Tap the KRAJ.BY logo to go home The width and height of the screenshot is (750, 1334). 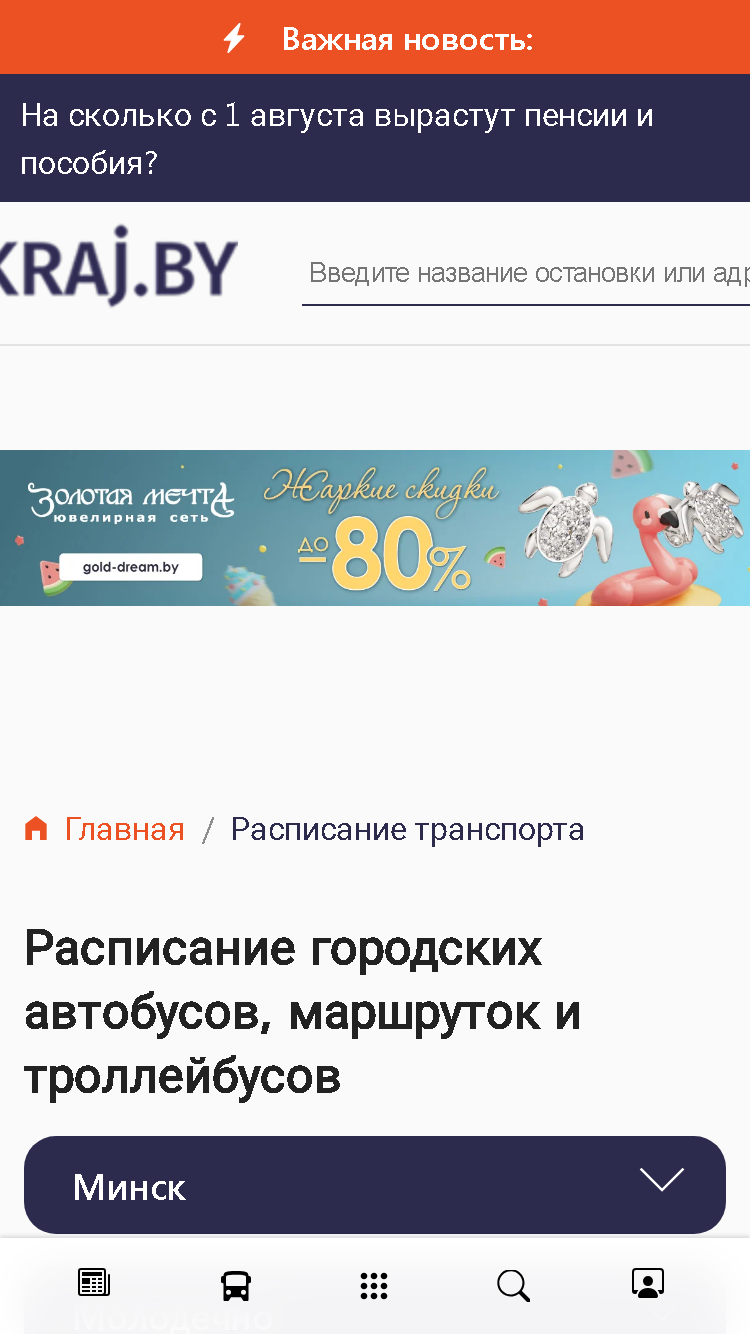pyautogui.click(x=118, y=266)
